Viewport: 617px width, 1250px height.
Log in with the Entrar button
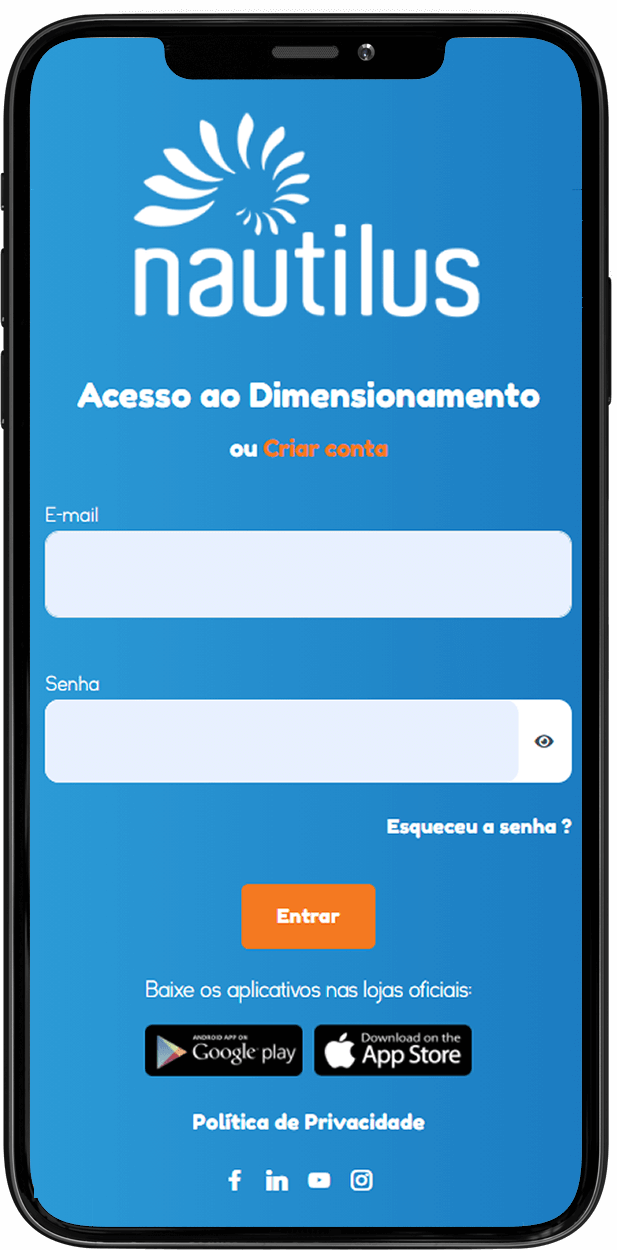point(308,916)
